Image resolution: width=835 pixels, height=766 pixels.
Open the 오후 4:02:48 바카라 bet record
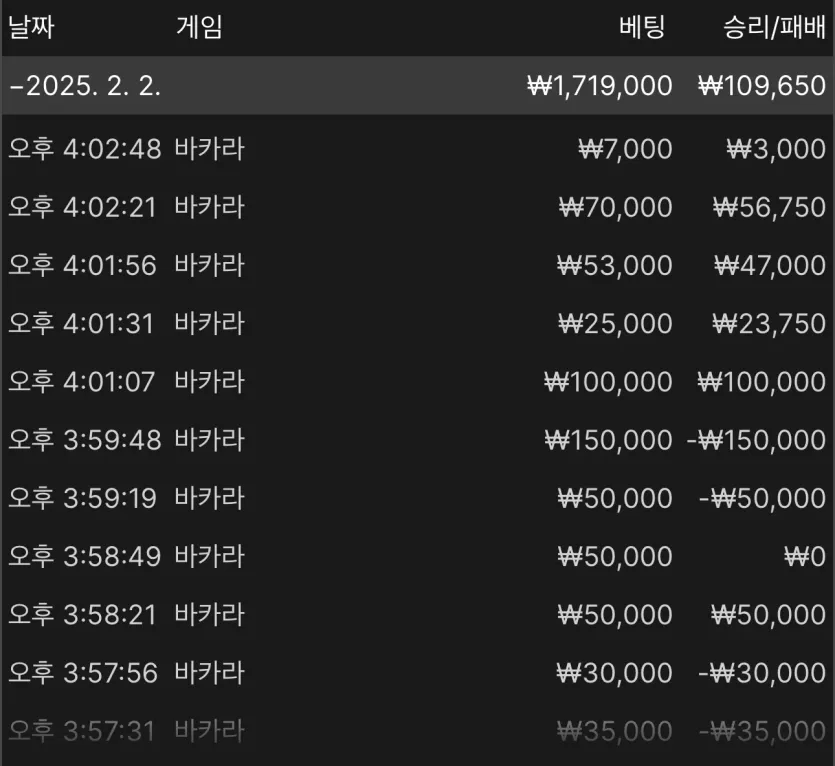point(417,150)
